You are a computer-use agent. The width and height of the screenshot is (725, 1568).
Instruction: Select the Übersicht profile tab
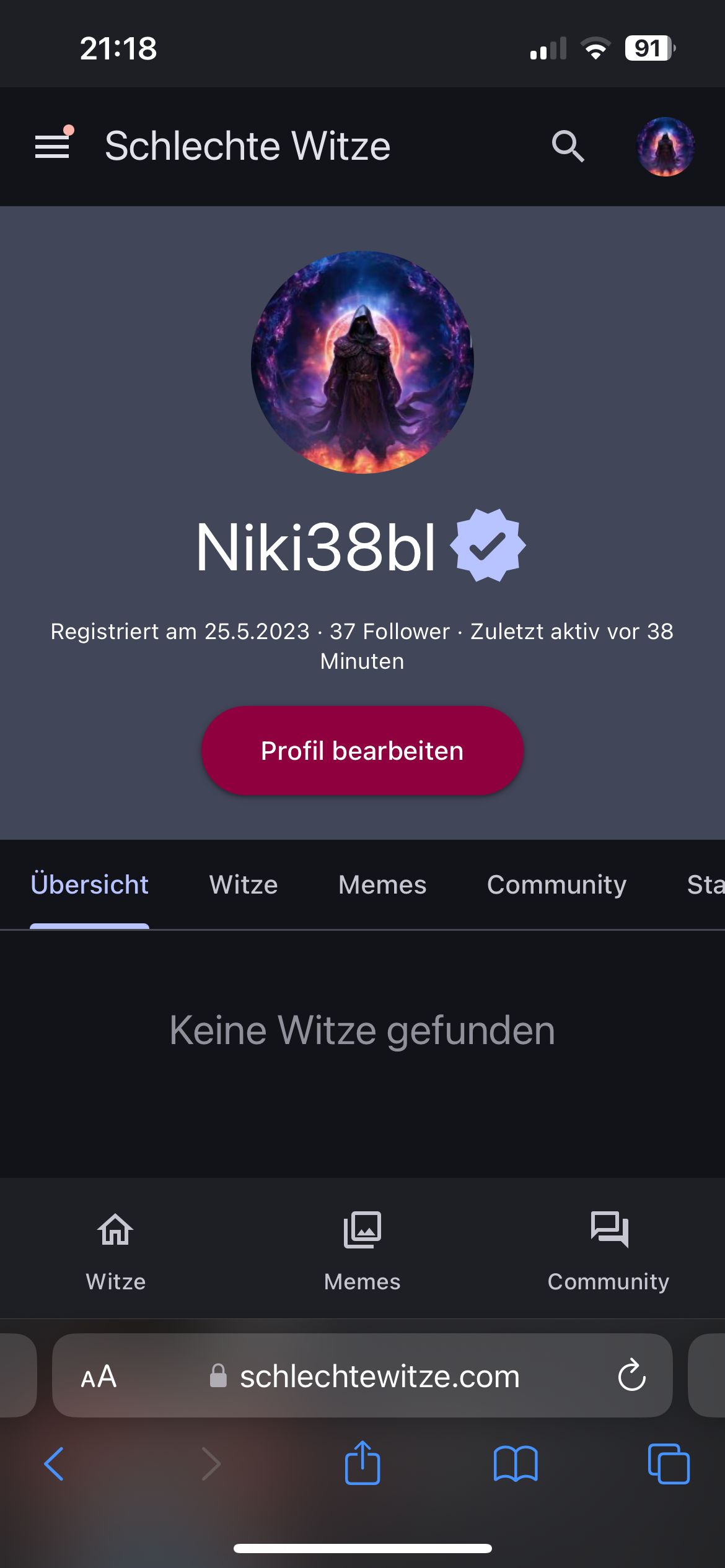89,884
